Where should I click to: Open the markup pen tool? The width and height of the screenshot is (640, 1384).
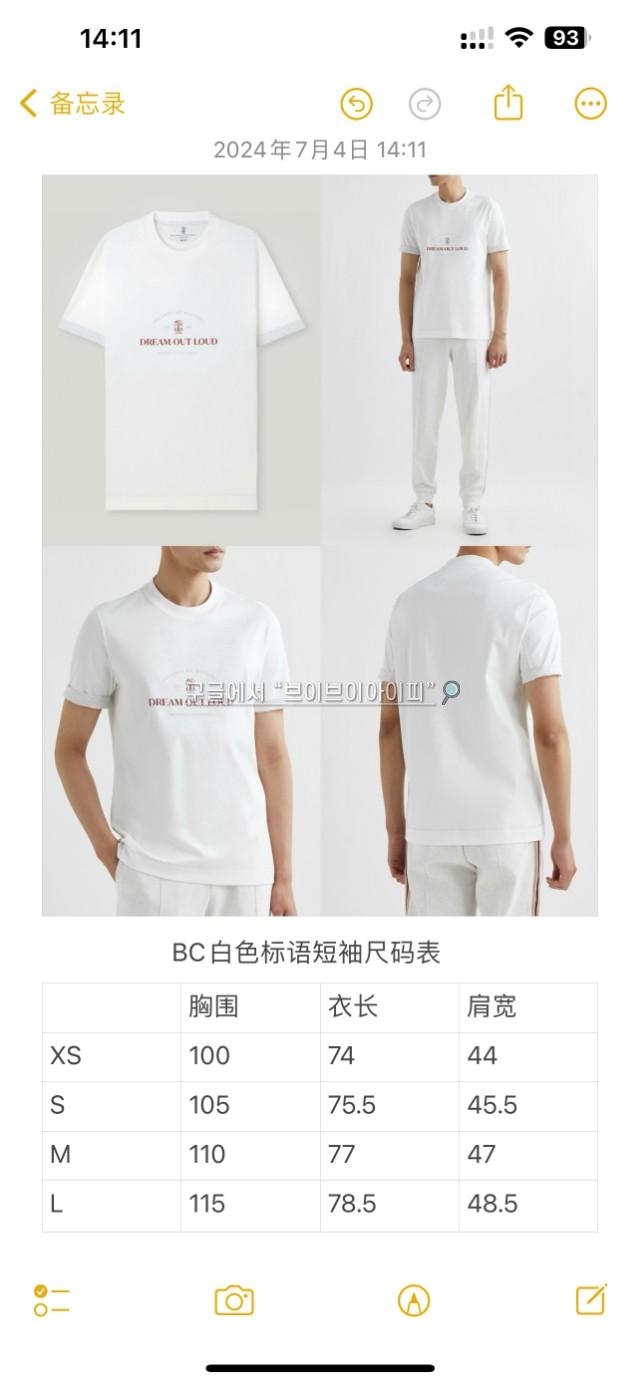tap(413, 1300)
